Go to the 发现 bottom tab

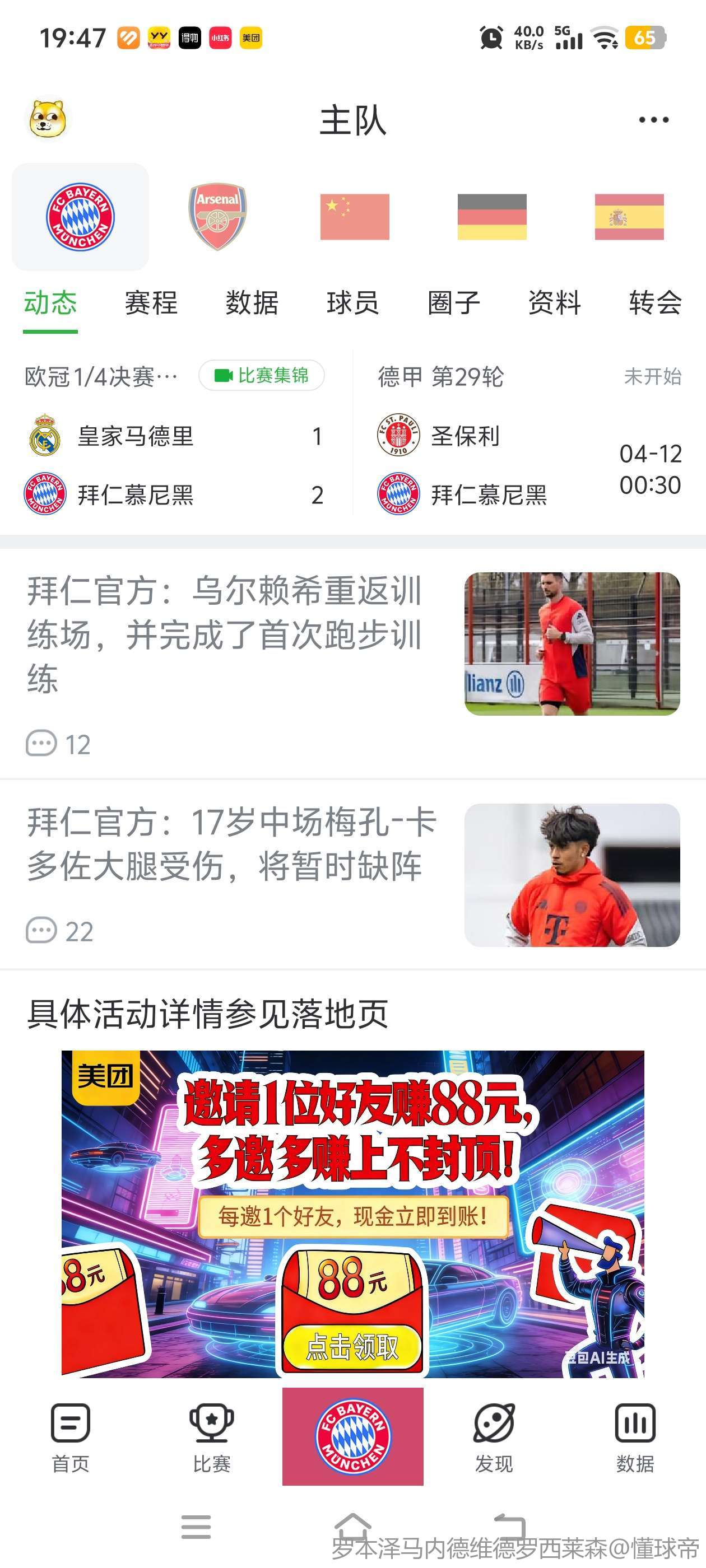click(x=494, y=1438)
